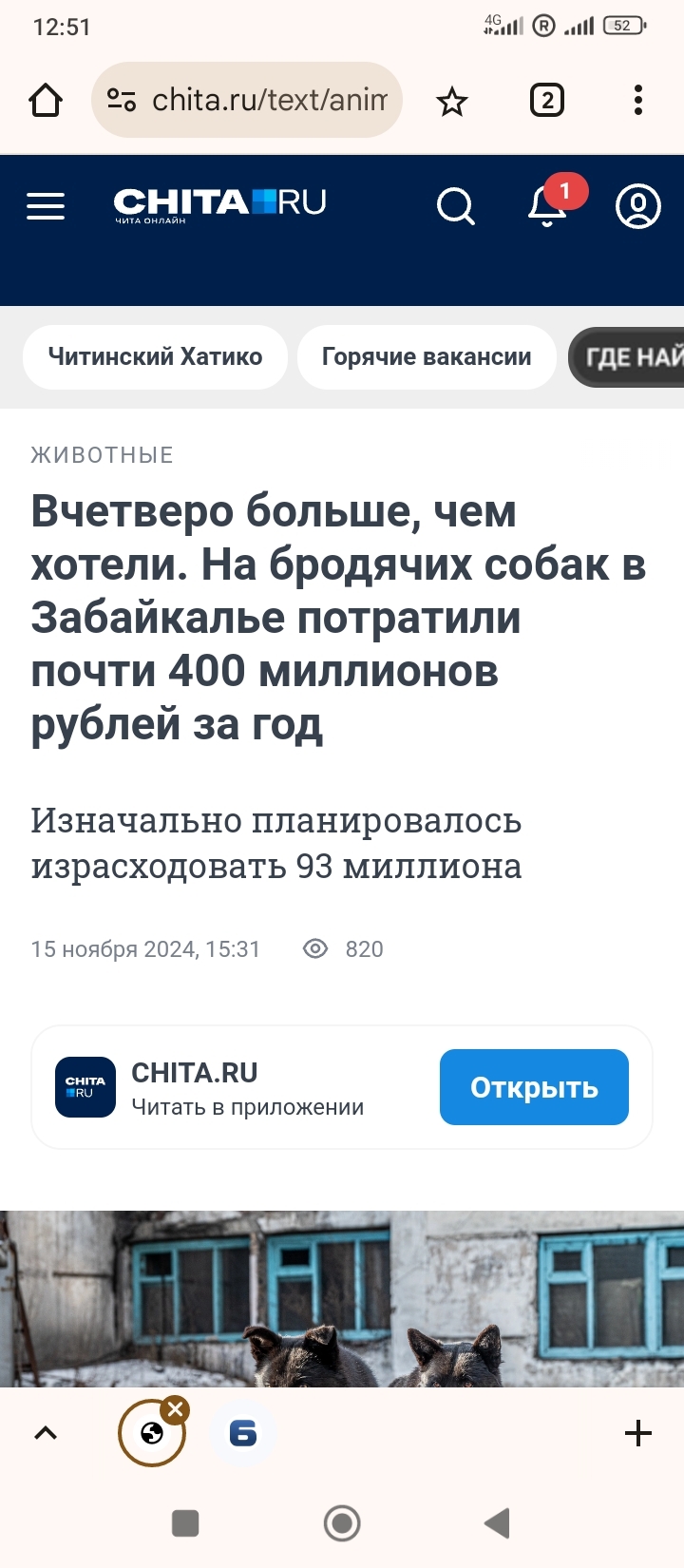The height and width of the screenshot is (1568, 684).
Task: Open the site hamburger menu
Action: click(46, 205)
